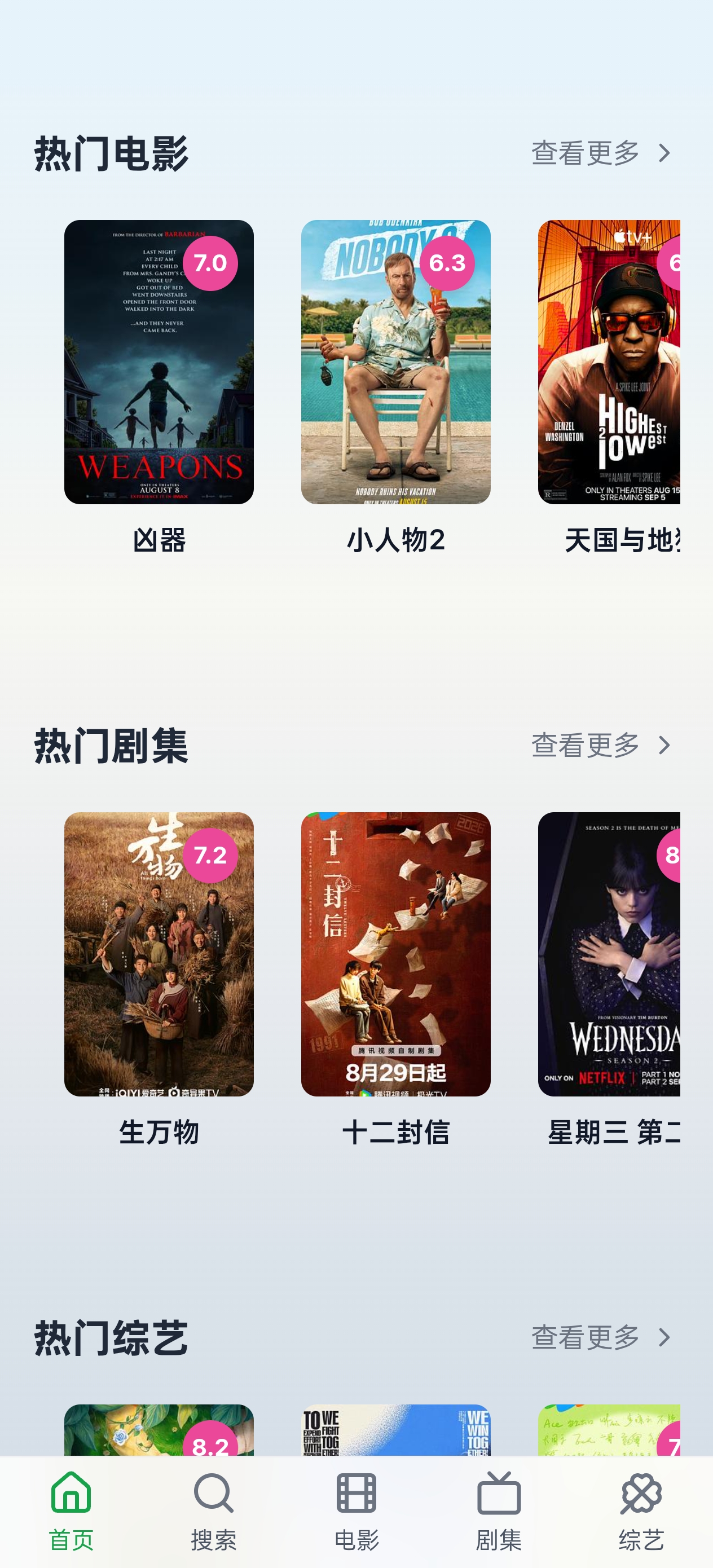Switch to the 电影 tab
The image size is (713, 1568).
(356, 1512)
